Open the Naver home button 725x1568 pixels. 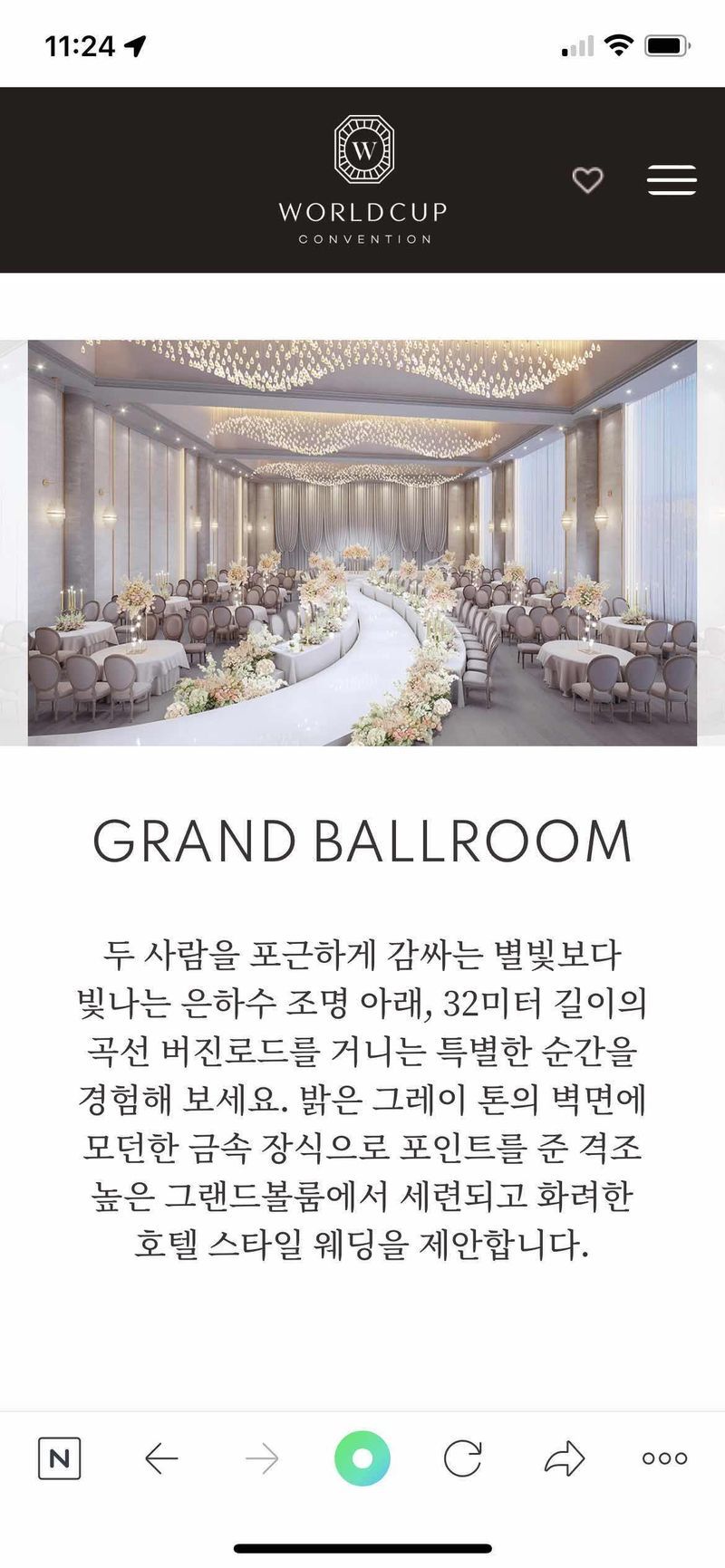pos(59,1458)
